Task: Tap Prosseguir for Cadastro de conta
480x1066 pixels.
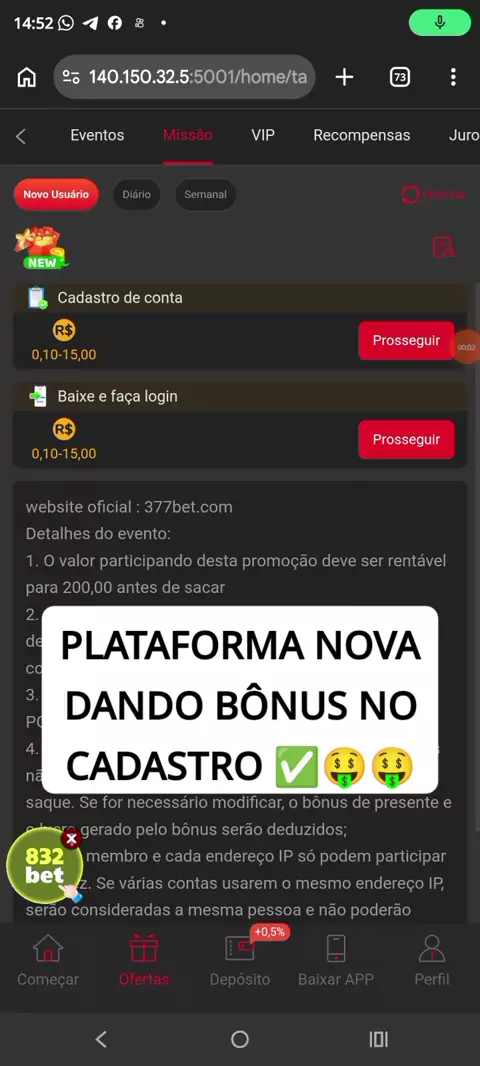Action: (406, 341)
